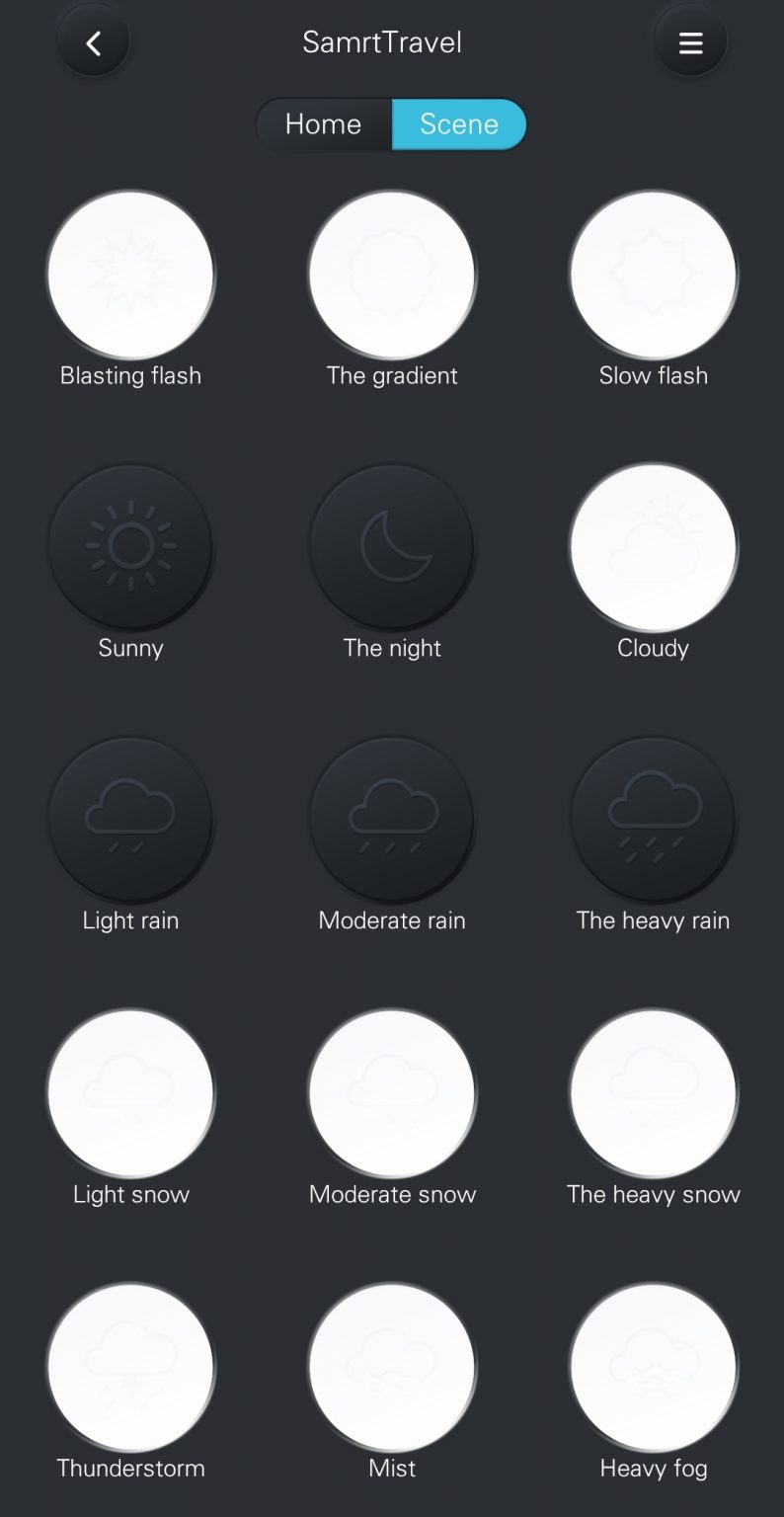
Task: Select The heavy rain scene
Action: (x=653, y=819)
